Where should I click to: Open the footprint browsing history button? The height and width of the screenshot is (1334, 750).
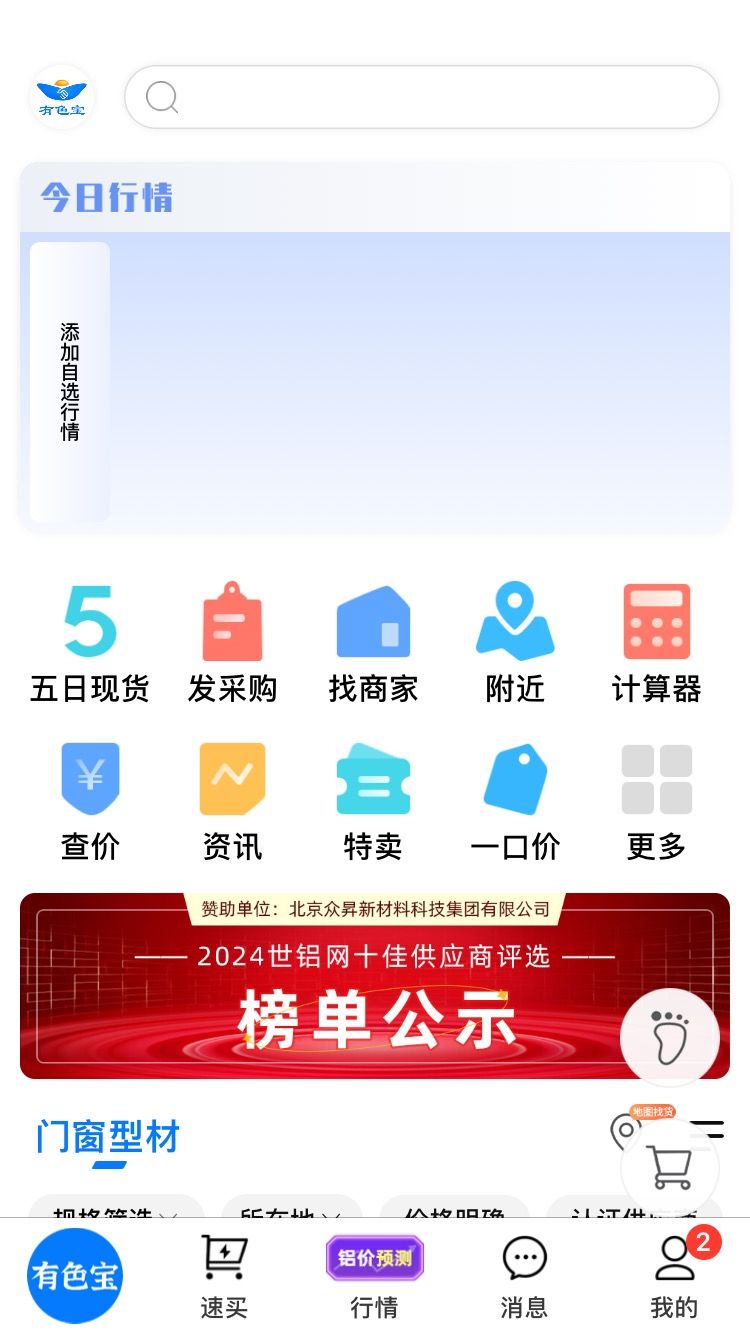coord(670,1038)
